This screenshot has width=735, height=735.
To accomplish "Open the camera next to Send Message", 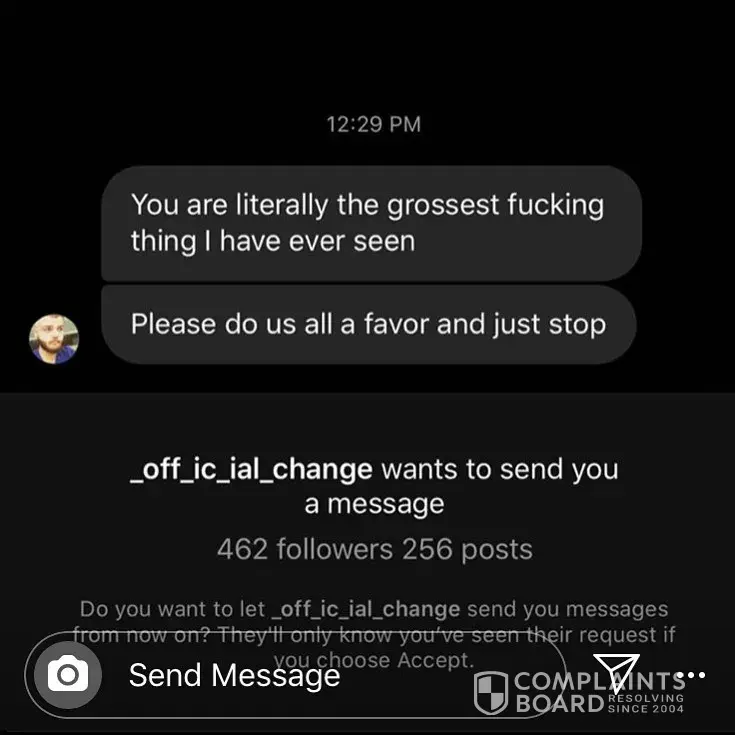I will pos(68,676).
